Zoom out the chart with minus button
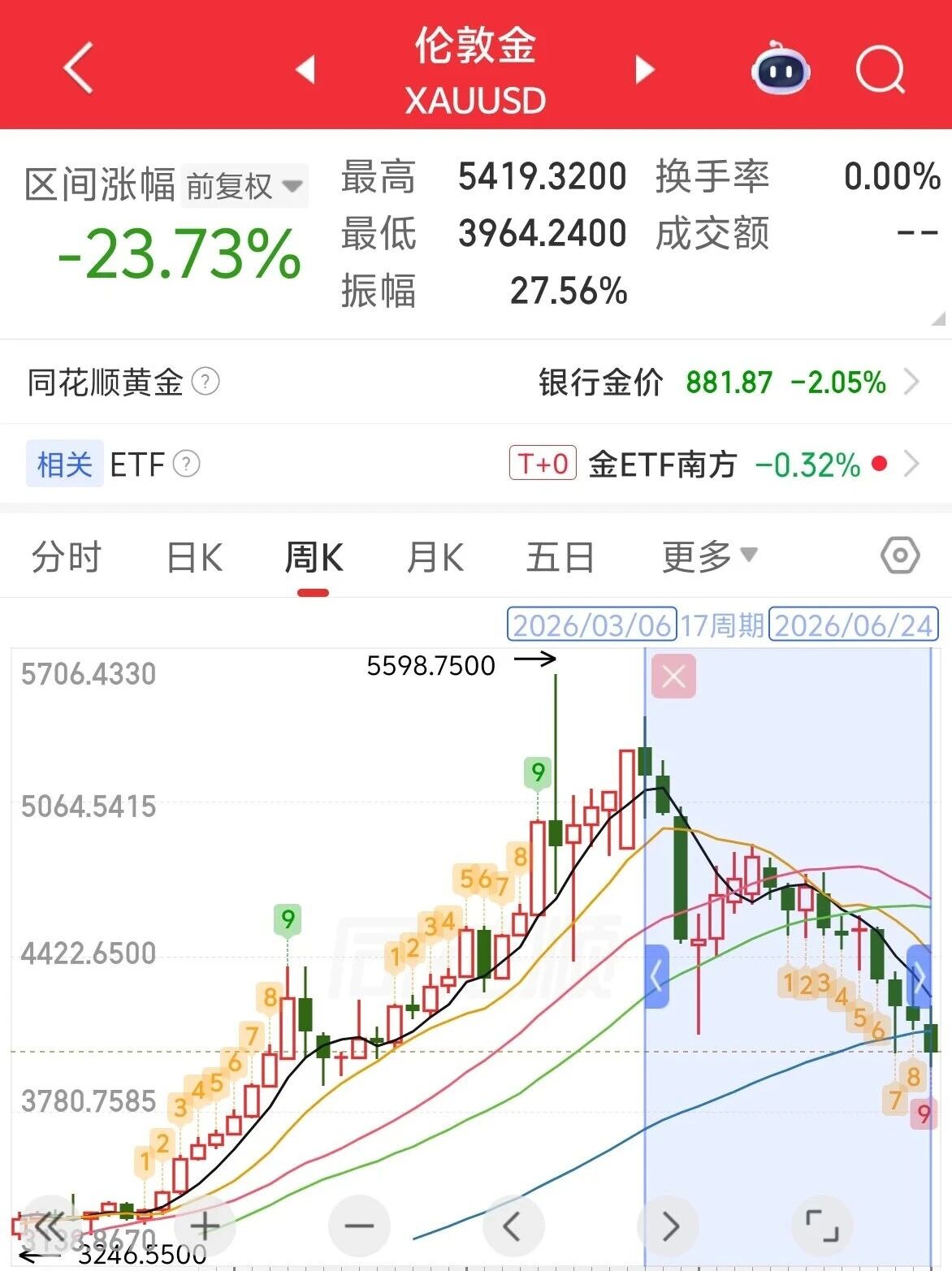This screenshot has height=1271, width=952. click(x=359, y=1226)
